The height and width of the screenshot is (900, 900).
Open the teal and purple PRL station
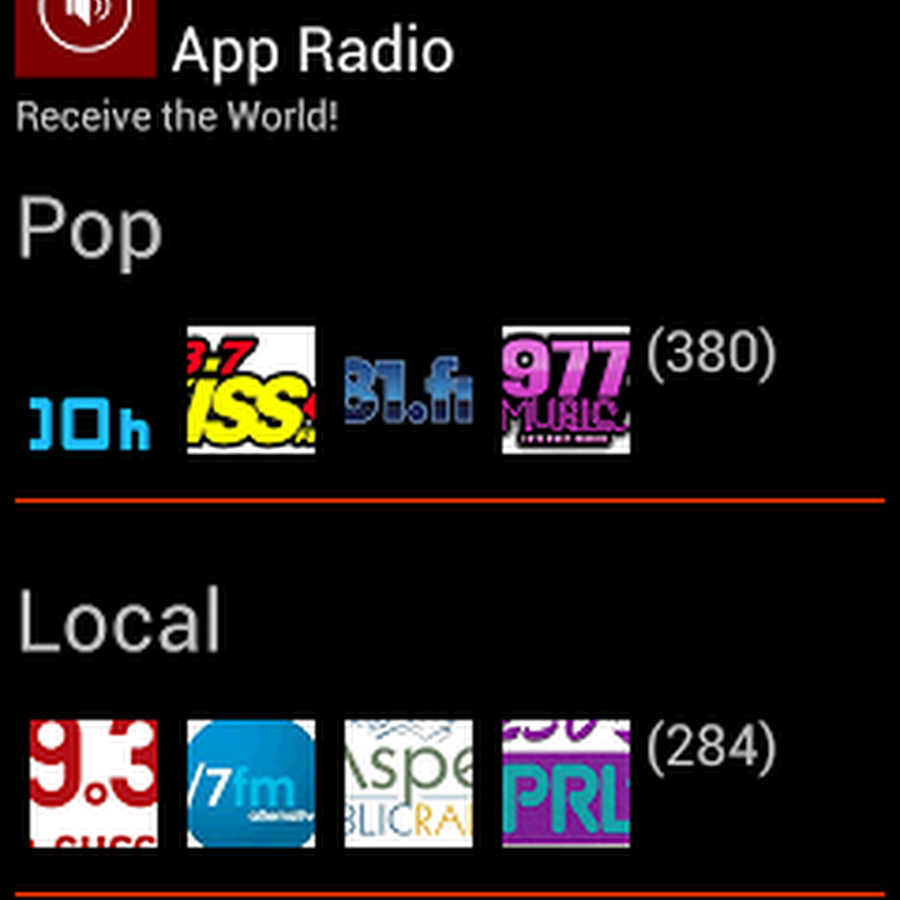(566, 784)
